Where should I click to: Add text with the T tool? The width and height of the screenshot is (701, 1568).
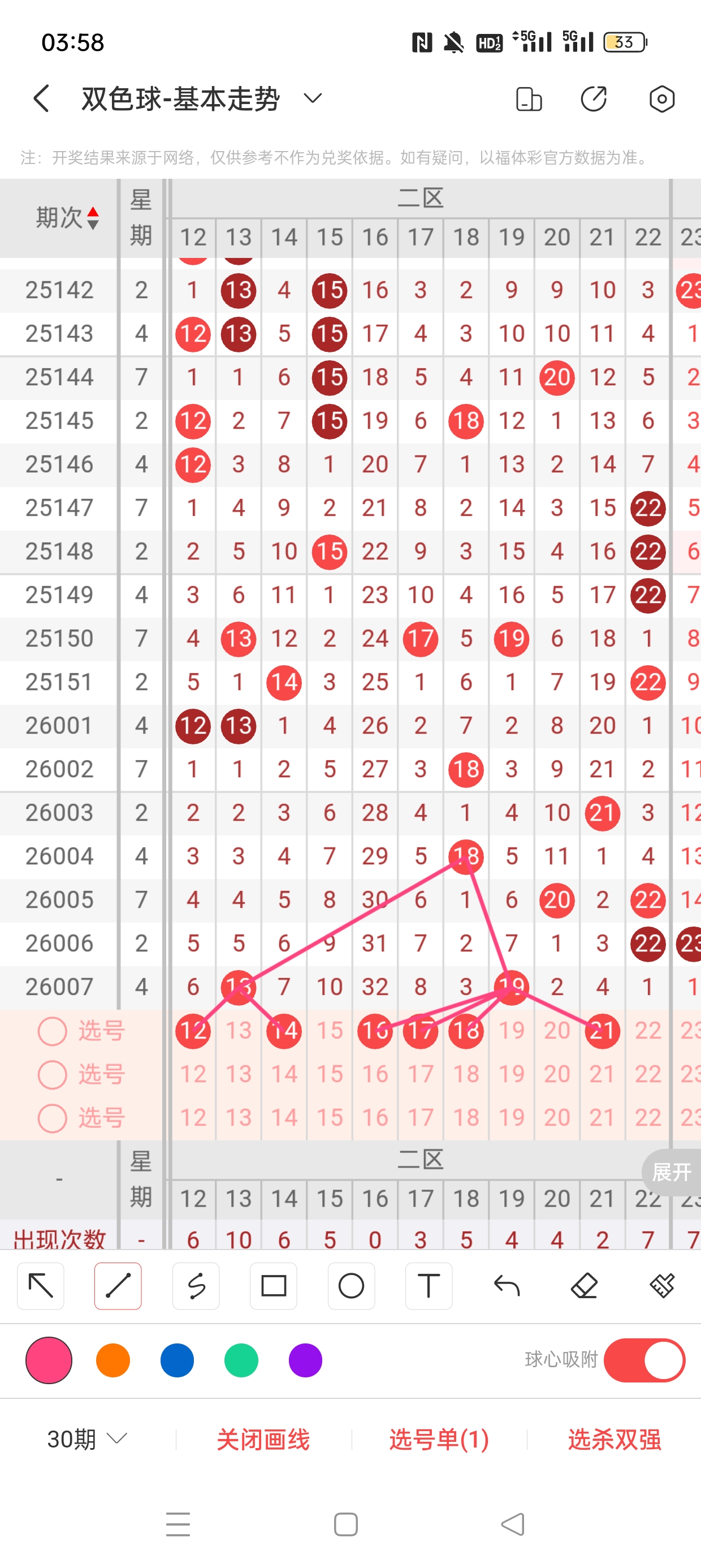[x=429, y=1286]
